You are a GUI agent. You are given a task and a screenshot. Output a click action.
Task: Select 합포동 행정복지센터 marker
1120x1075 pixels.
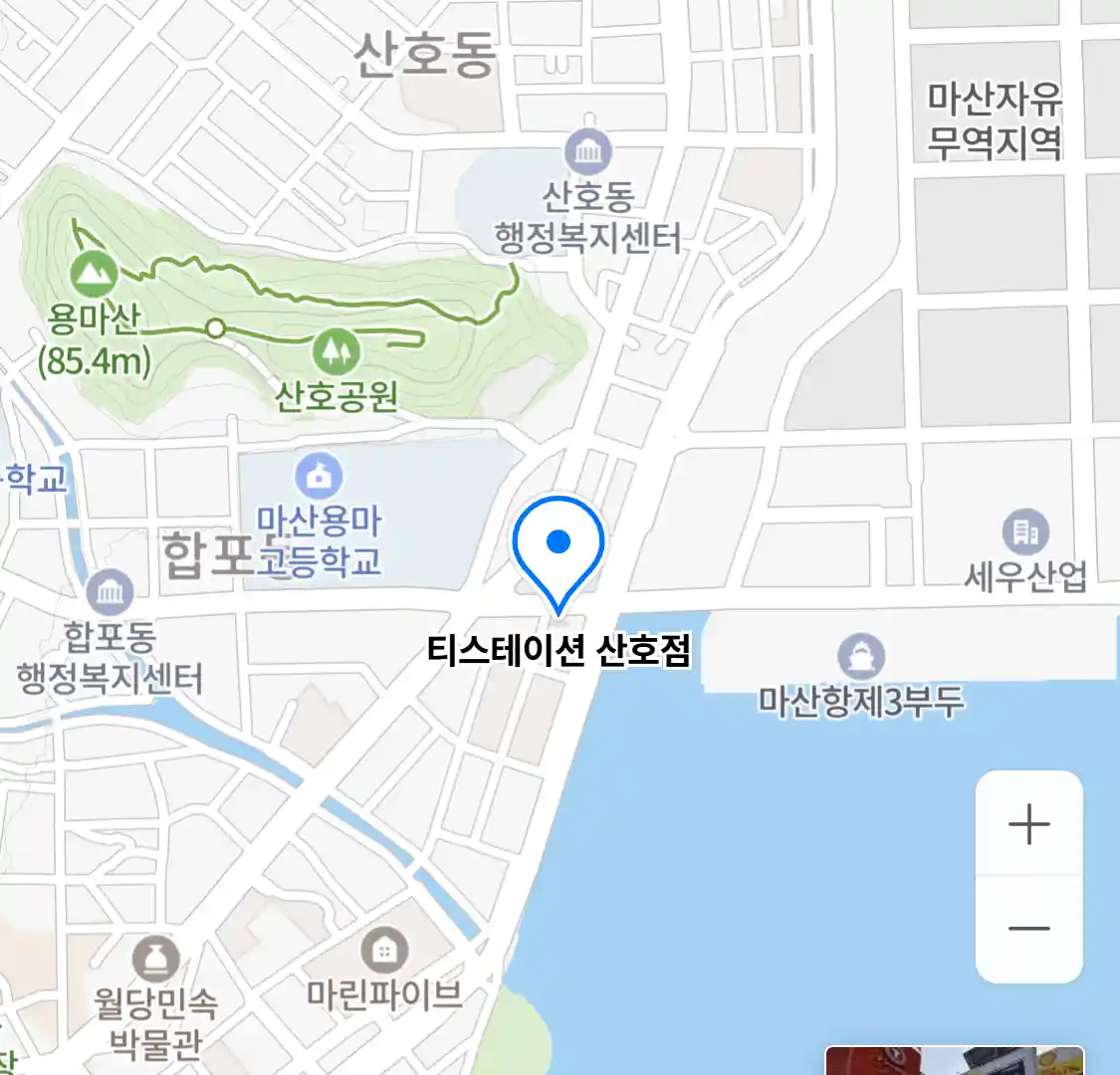pos(110,592)
